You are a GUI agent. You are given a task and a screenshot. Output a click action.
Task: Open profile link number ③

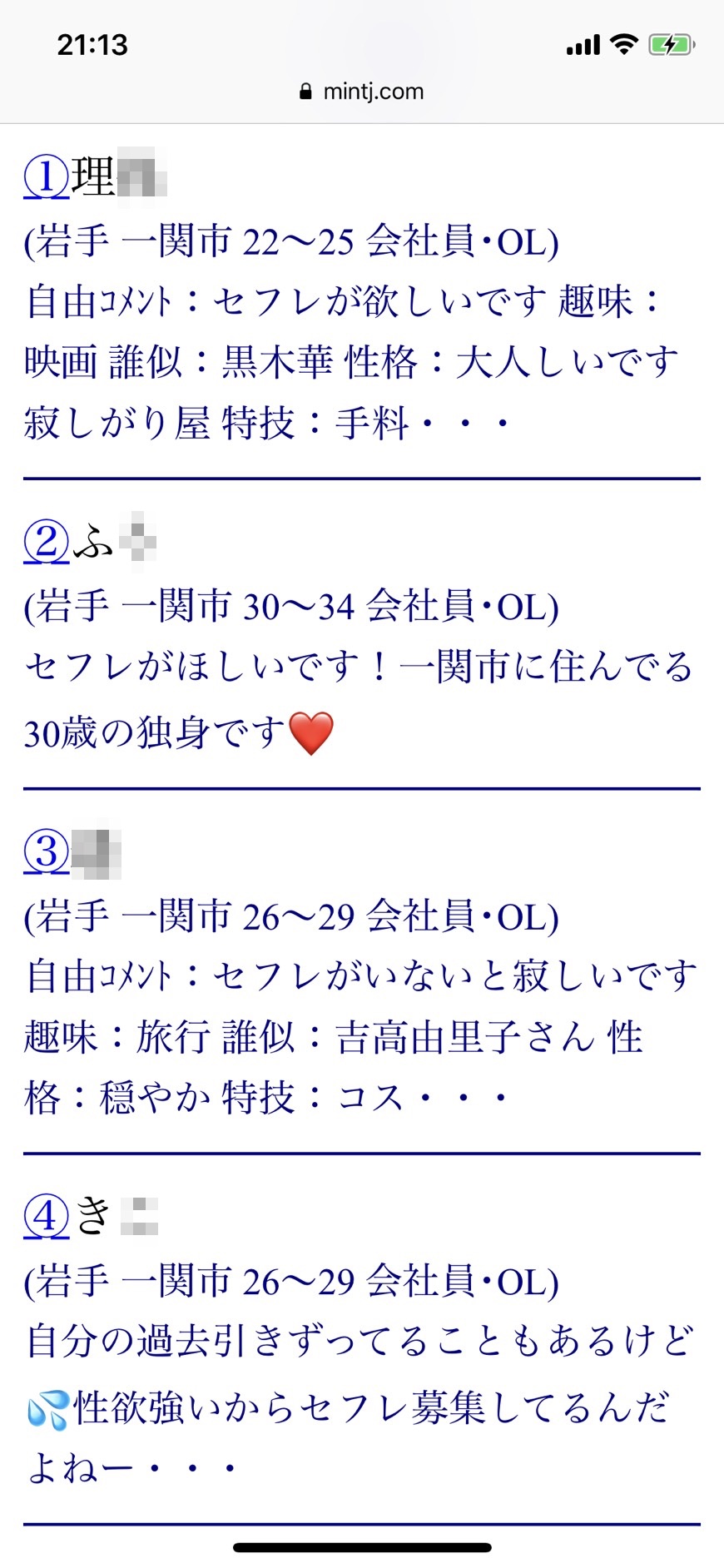click(x=47, y=852)
